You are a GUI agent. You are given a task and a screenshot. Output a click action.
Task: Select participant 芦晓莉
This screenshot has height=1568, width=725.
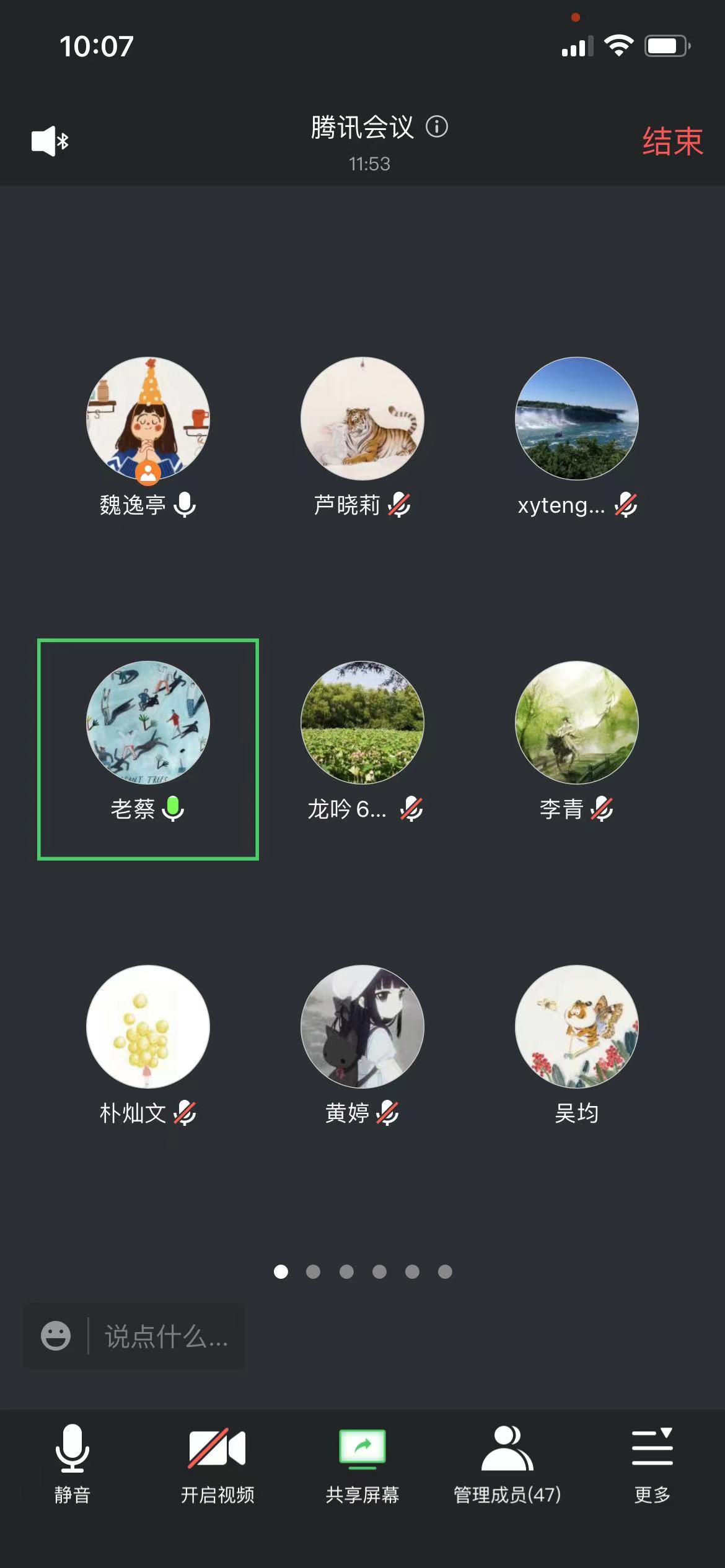[x=362, y=419]
